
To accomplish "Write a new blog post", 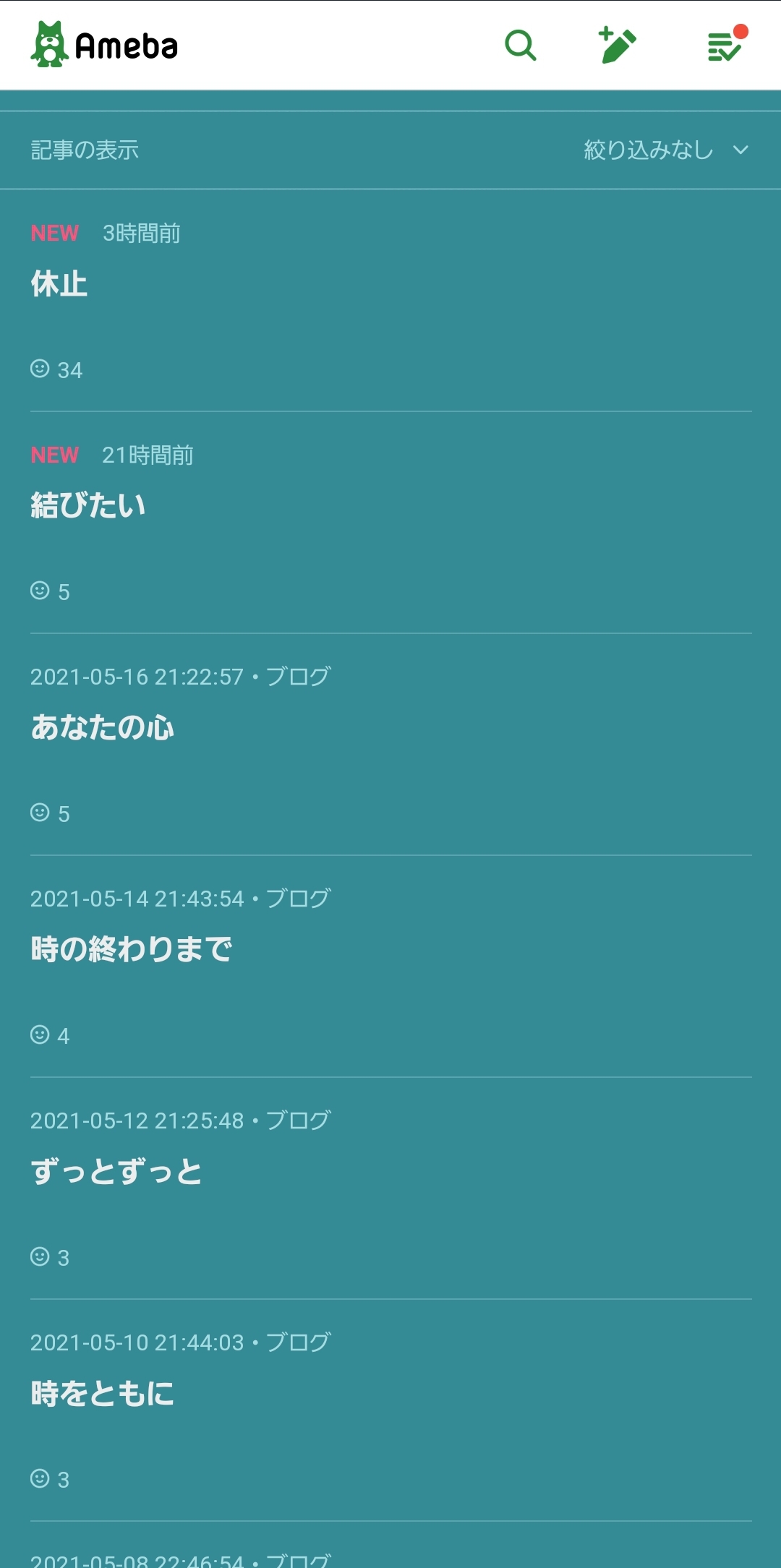I will click(x=617, y=46).
